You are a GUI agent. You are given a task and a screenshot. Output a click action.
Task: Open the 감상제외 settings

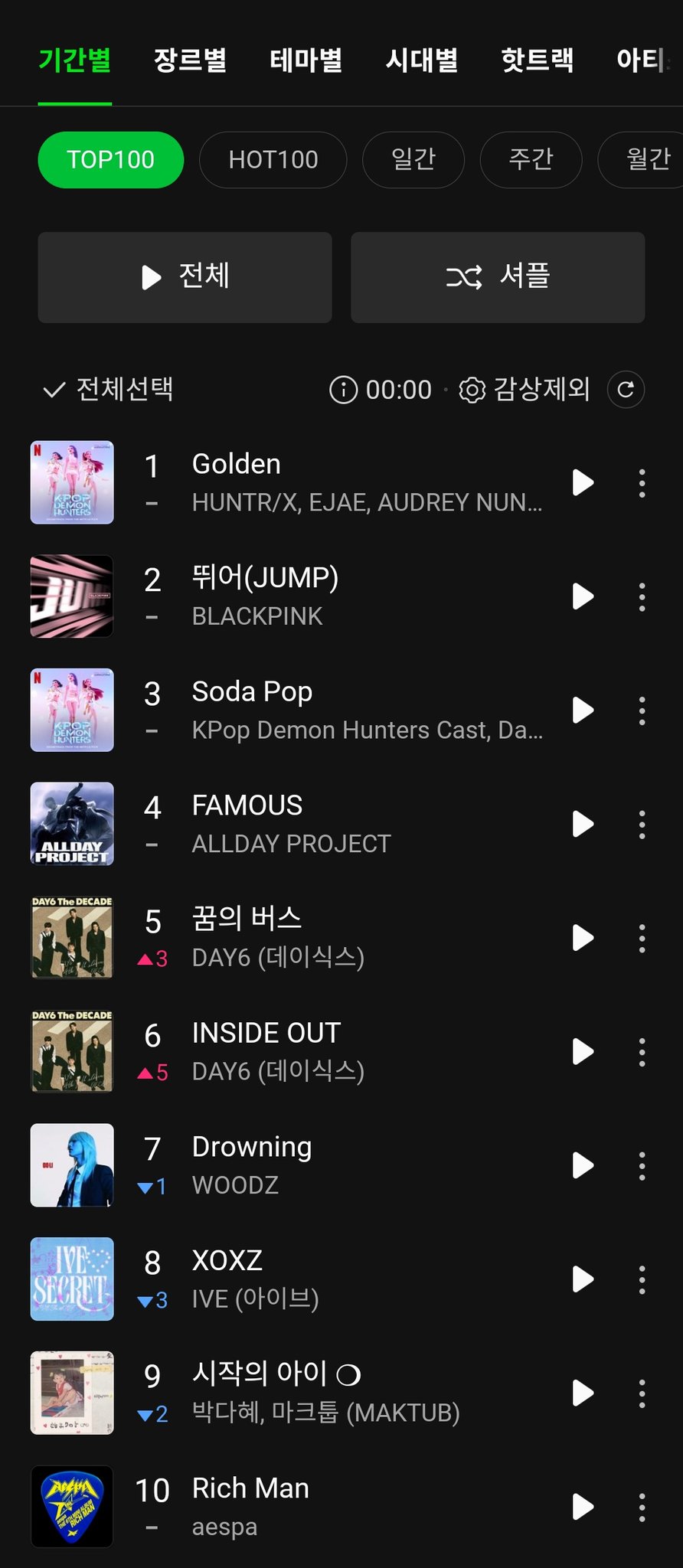click(525, 390)
